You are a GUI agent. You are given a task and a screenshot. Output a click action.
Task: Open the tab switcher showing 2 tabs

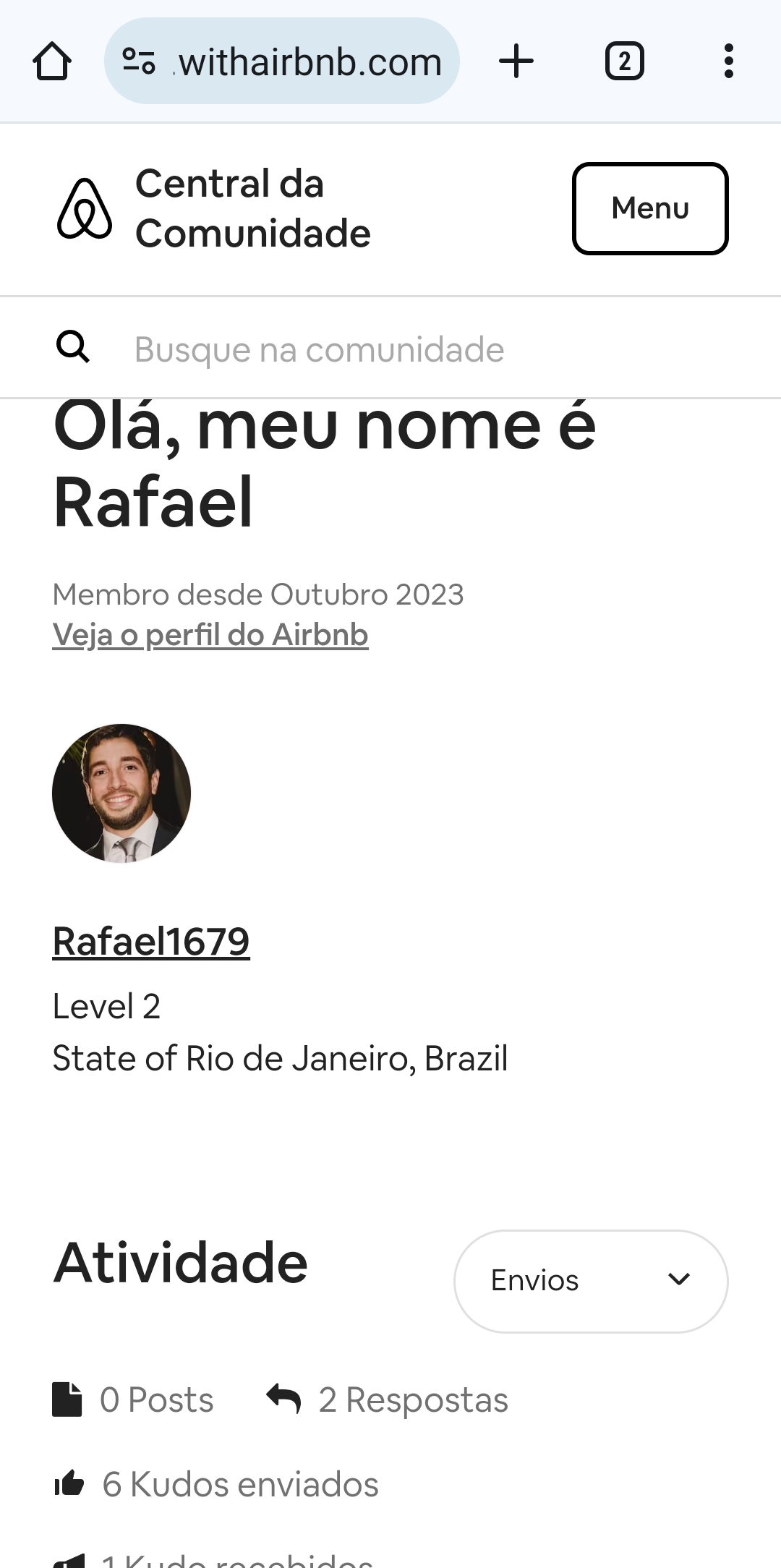[x=624, y=61]
